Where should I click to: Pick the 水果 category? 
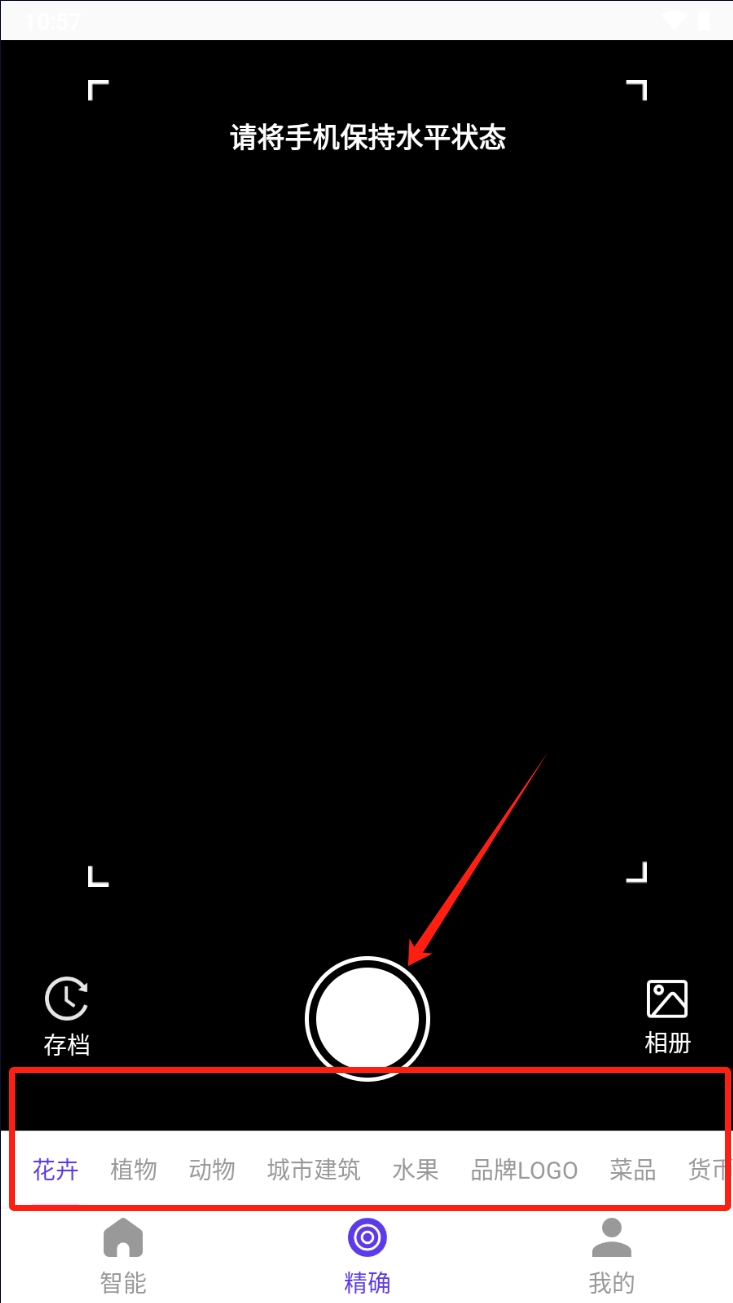pyautogui.click(x=415, y=1169)
